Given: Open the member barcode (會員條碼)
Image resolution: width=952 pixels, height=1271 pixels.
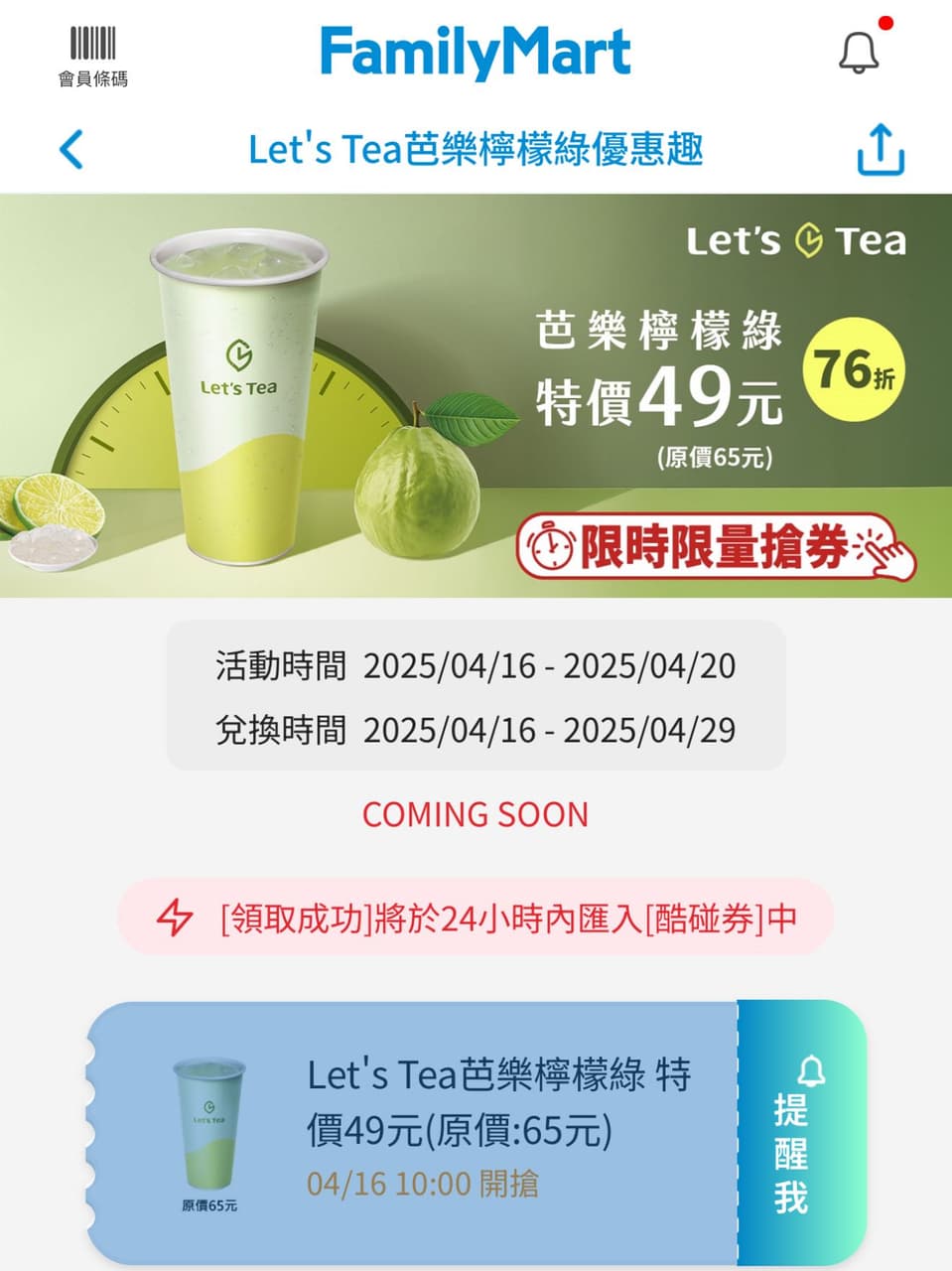Looking at the screenshot, I should click(92, 57).
